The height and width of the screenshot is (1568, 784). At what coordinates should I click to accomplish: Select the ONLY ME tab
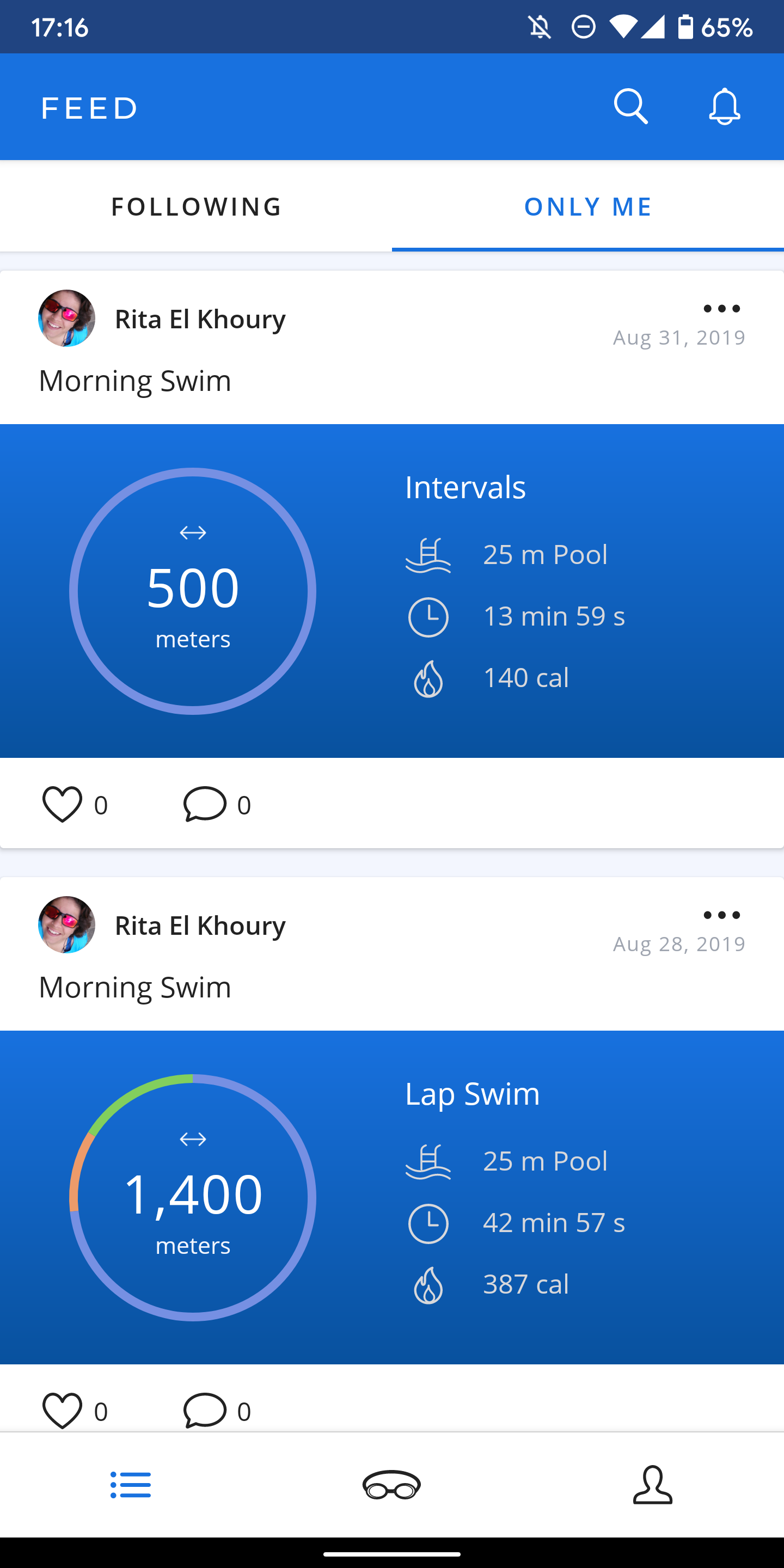pyautogui.click(x=588, y=206)
